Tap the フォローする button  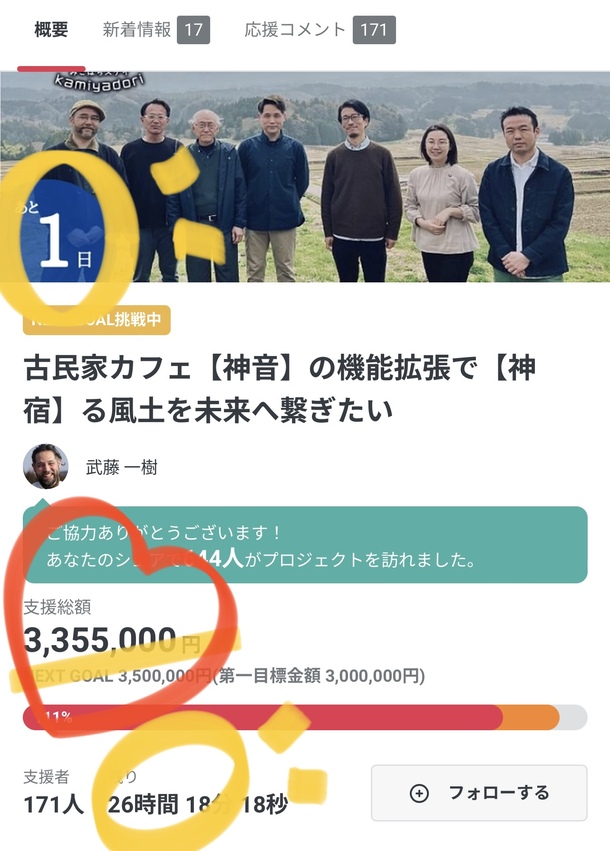479,793
